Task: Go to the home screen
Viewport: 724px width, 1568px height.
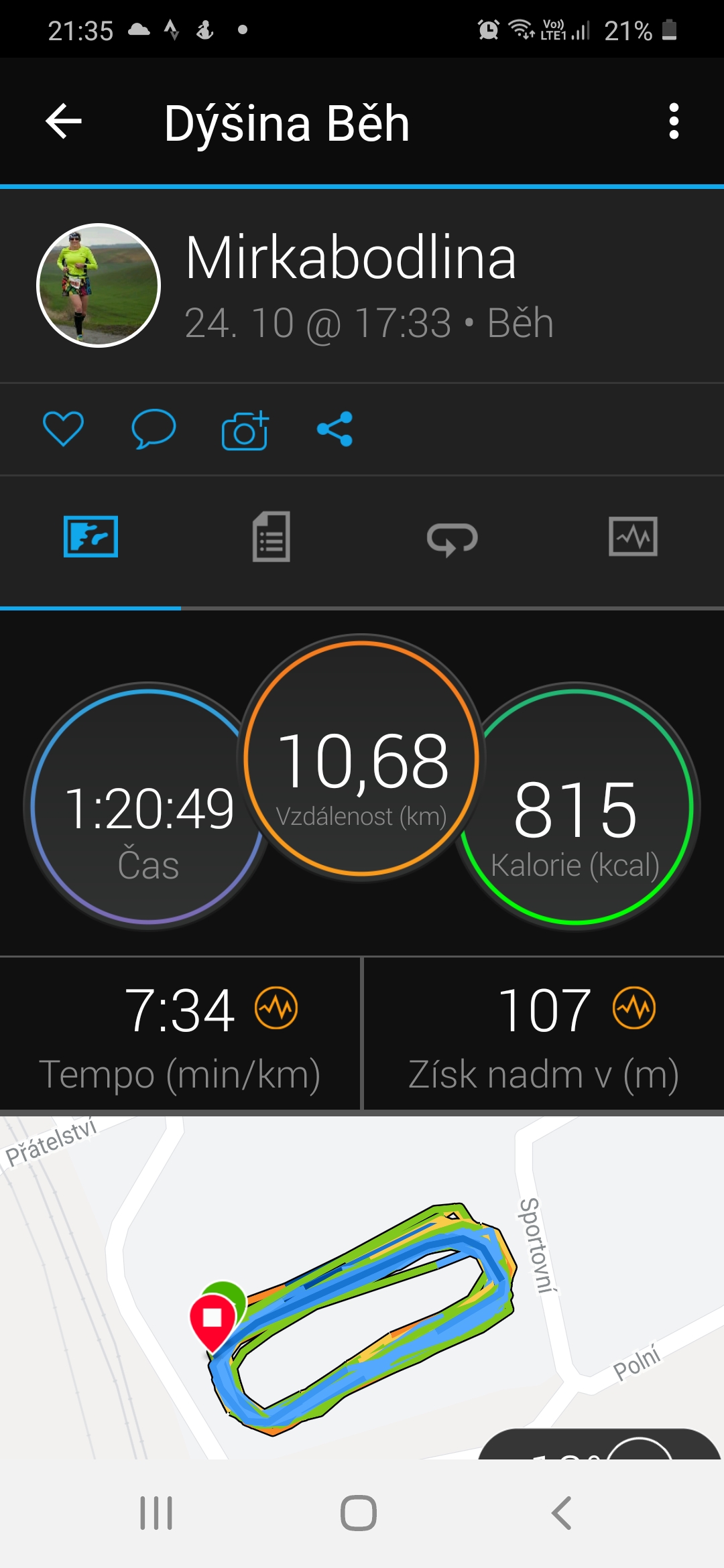Action: point(359,1513)
